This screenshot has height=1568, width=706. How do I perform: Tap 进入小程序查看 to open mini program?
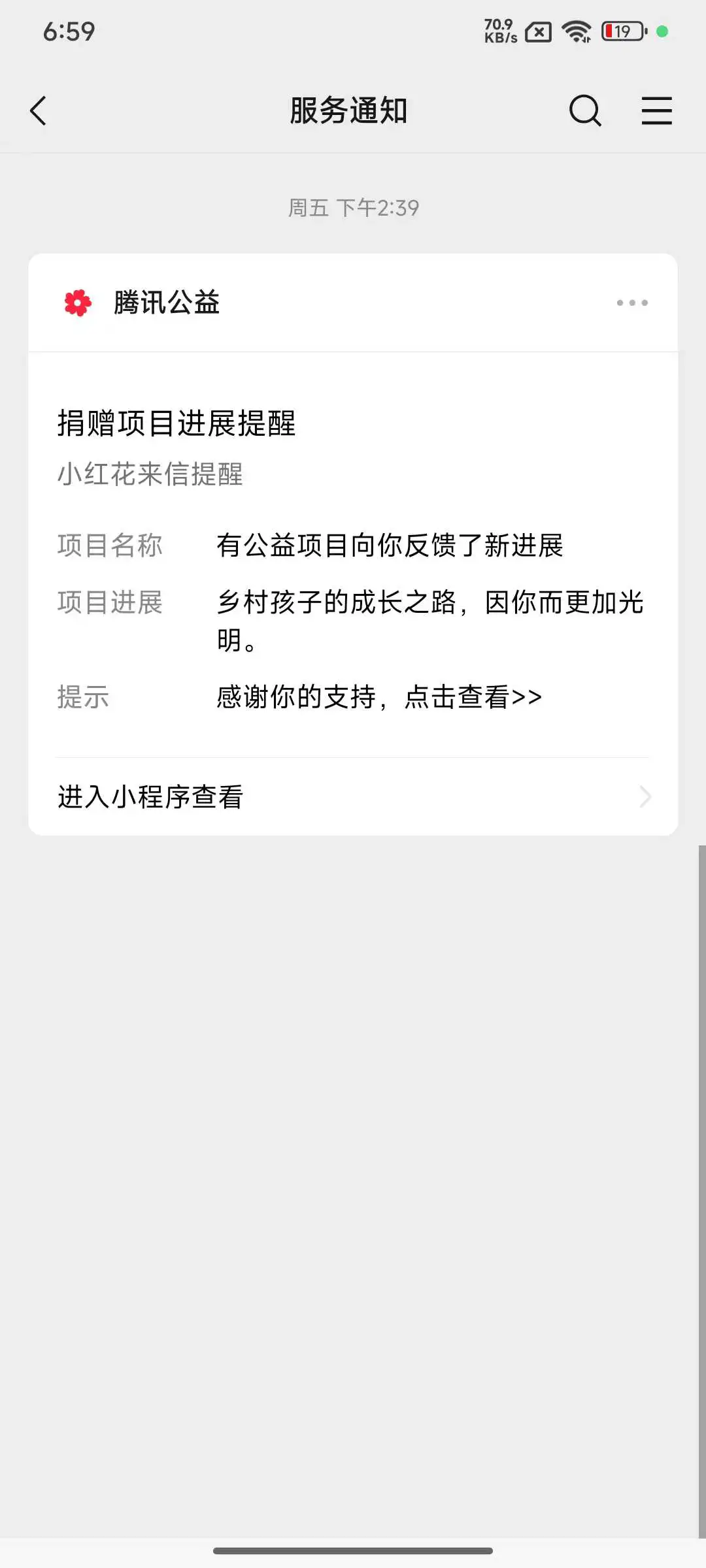click(150, 797)
